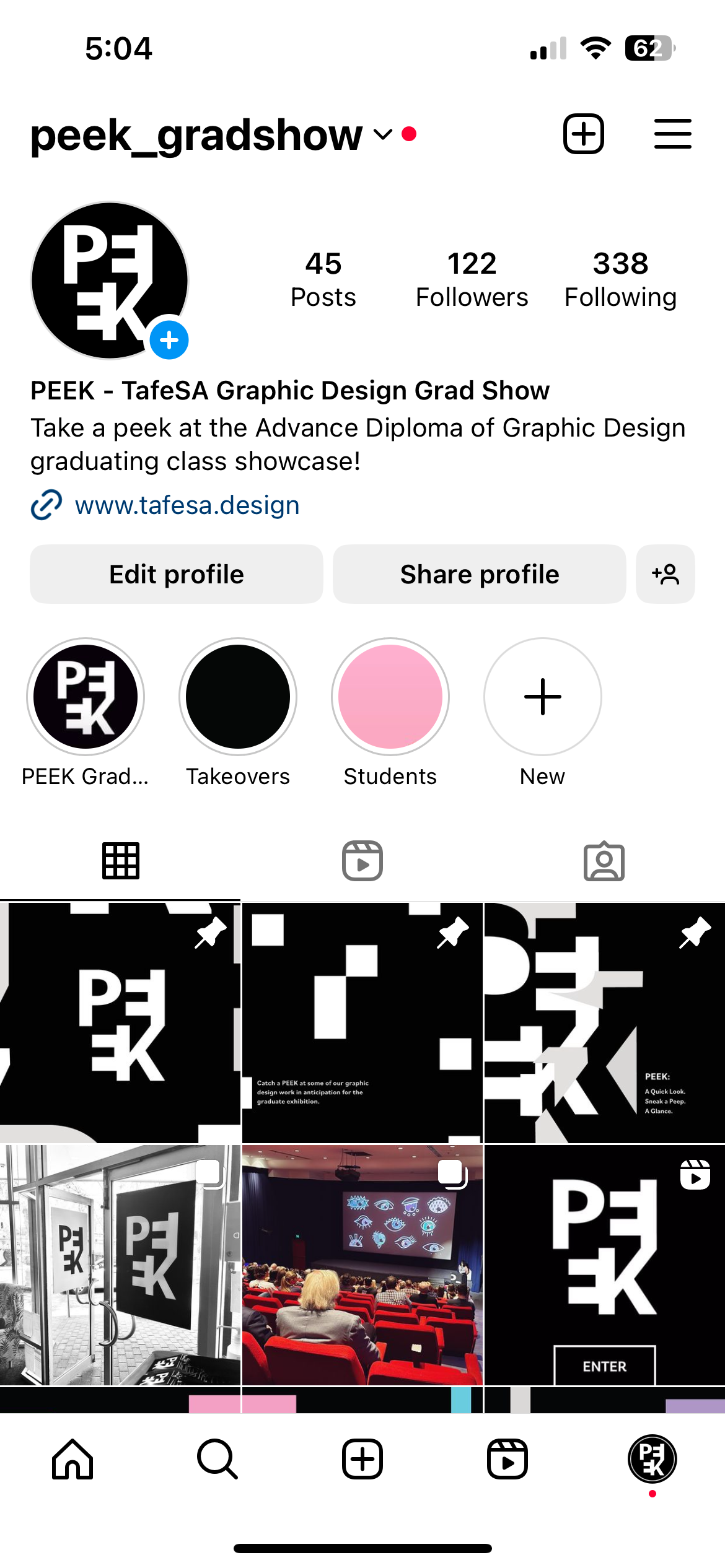Open the create new post plus icon
This screenshot has width=725, height=1568.
(x=583, y=134)
